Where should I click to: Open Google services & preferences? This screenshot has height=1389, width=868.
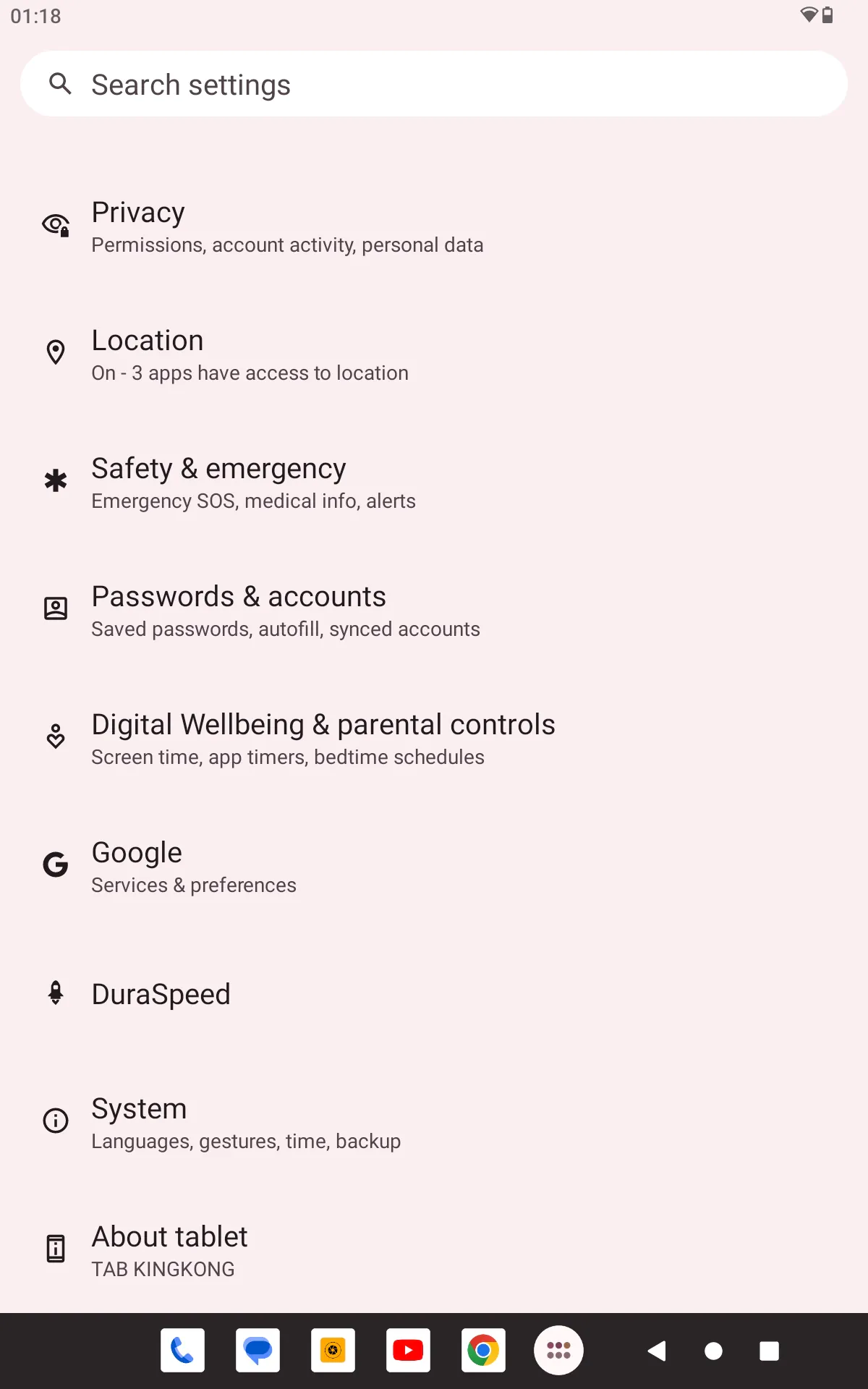point(434,867)
